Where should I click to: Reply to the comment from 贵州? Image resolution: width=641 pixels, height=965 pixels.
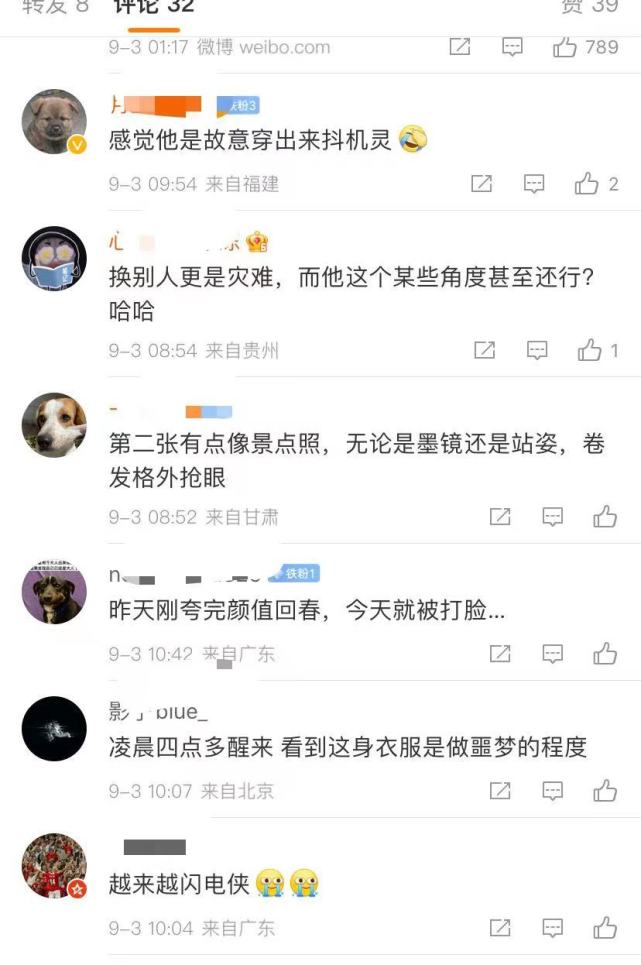click(x=537, y=350)
